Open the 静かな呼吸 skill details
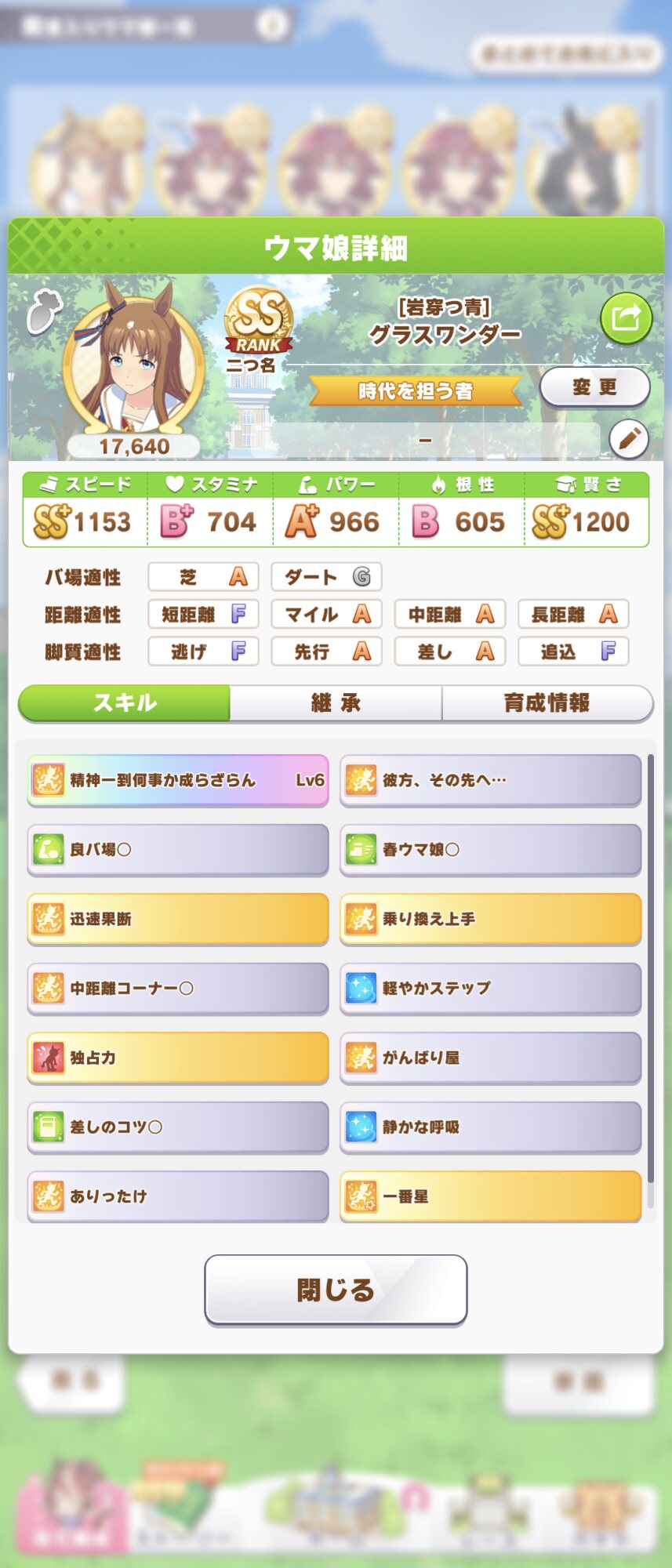Screen dimensions: 672x1568 click(x=490, y=1127)
